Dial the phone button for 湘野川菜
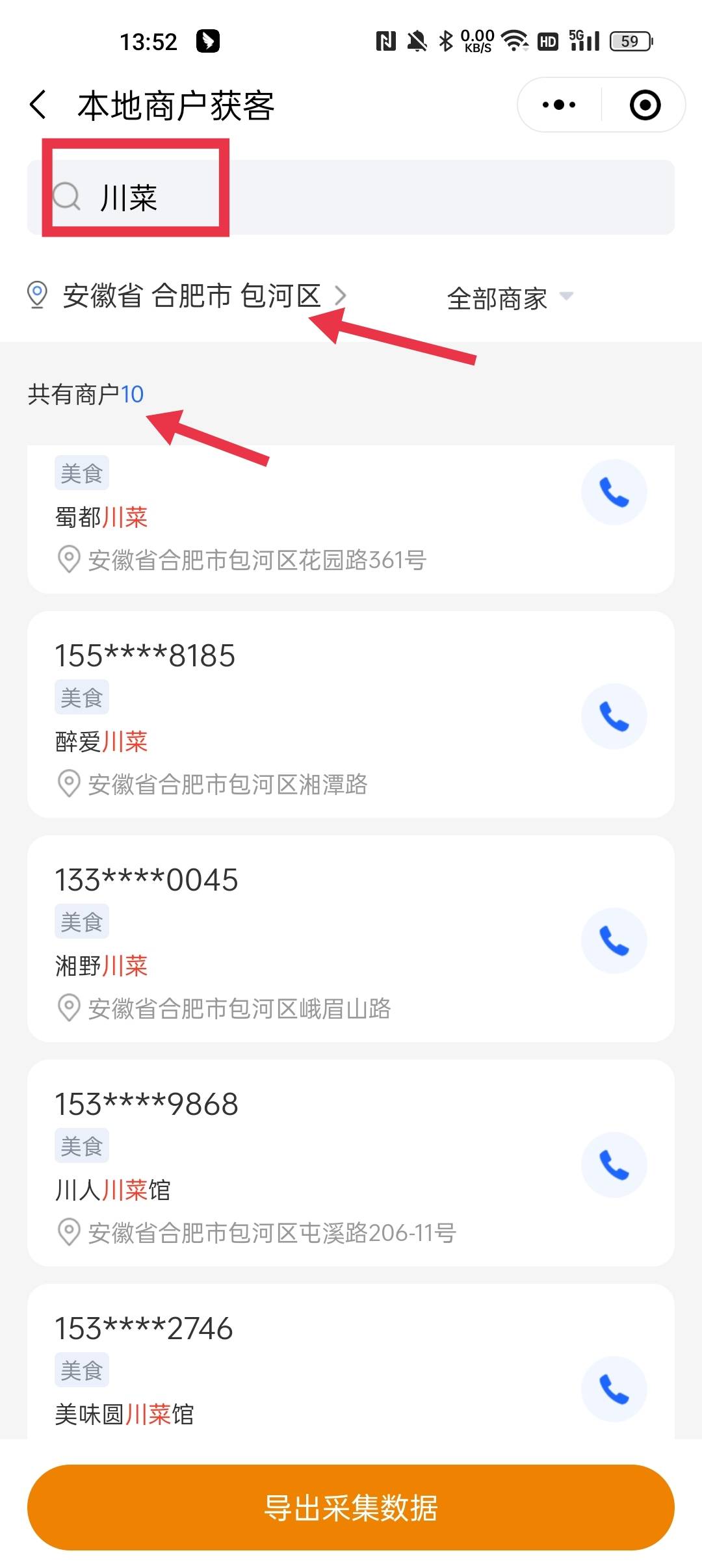The image size is (702, 1568). tap(614, 940)
